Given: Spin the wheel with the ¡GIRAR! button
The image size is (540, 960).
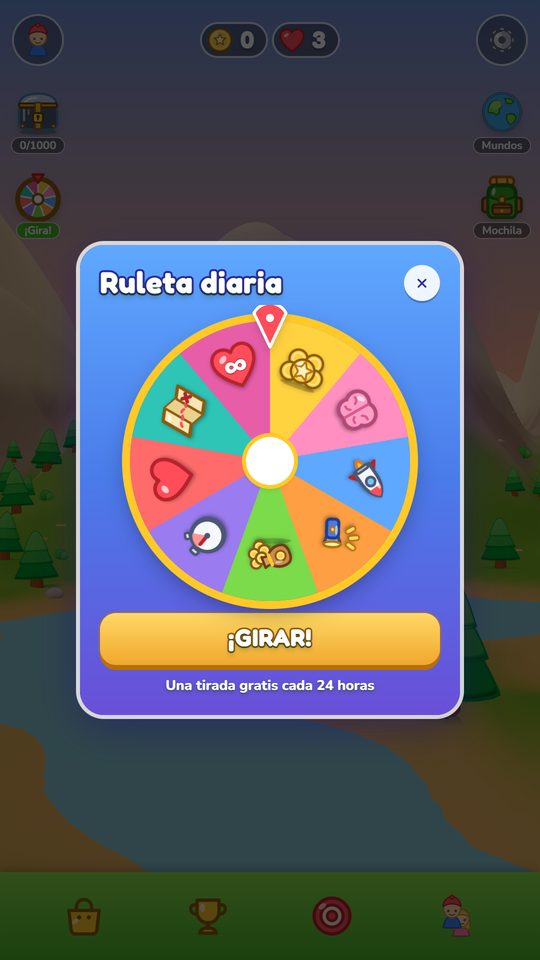Looking at the screenshot, I should pyautogui.click(x=269, y=639).
